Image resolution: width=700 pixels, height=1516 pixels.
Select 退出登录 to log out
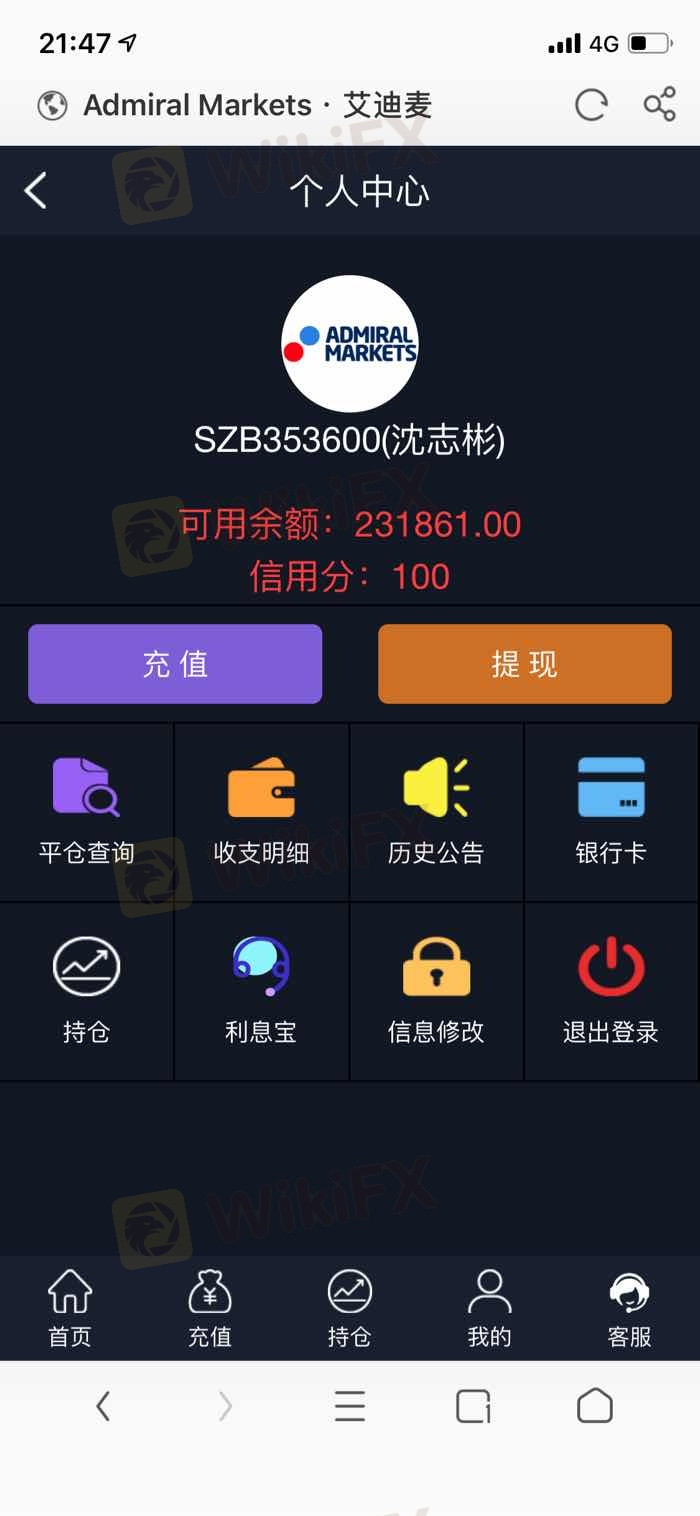tap(611, 990)
